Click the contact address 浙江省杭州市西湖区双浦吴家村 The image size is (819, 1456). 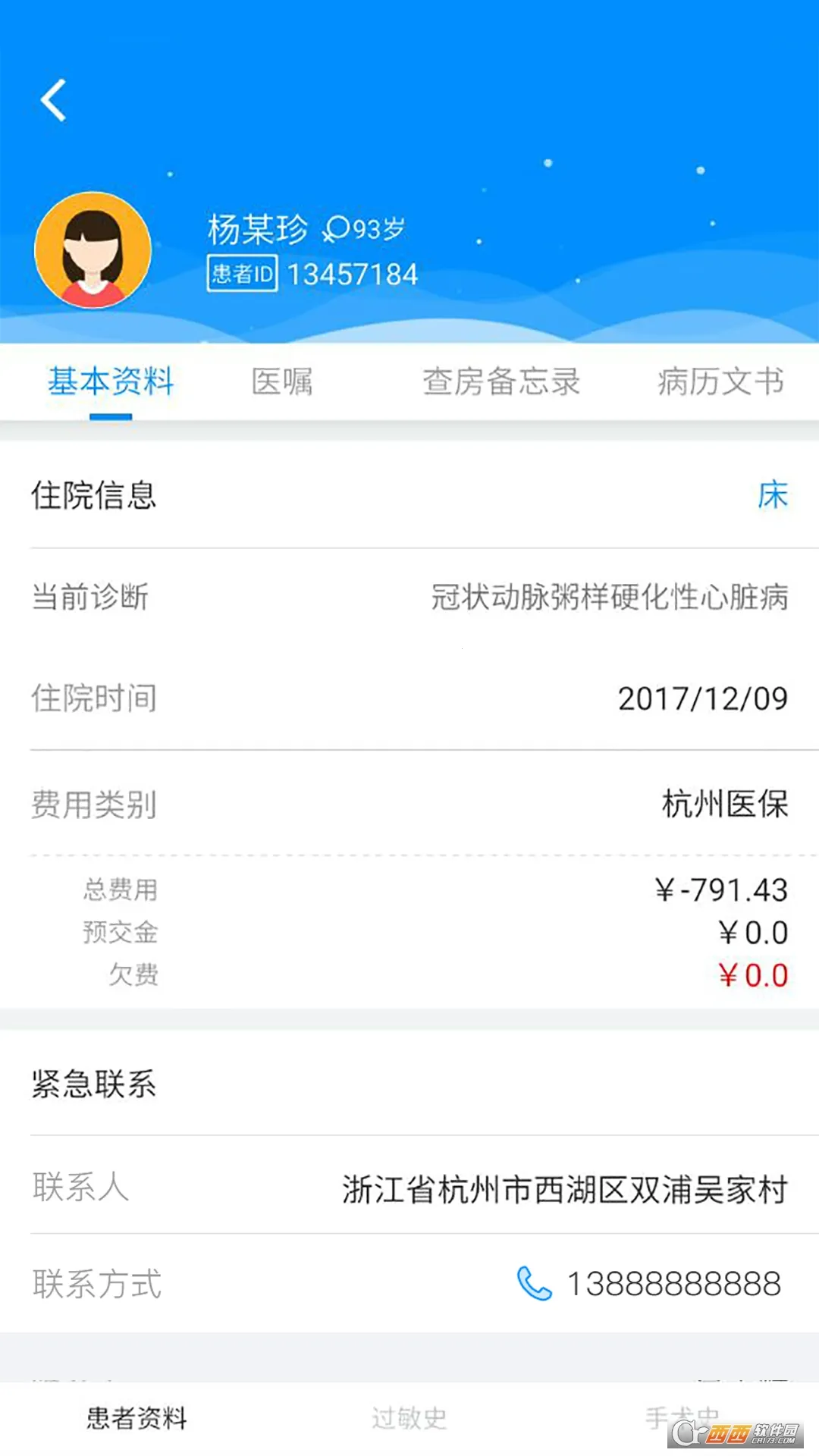click(x=565, y=1188)
